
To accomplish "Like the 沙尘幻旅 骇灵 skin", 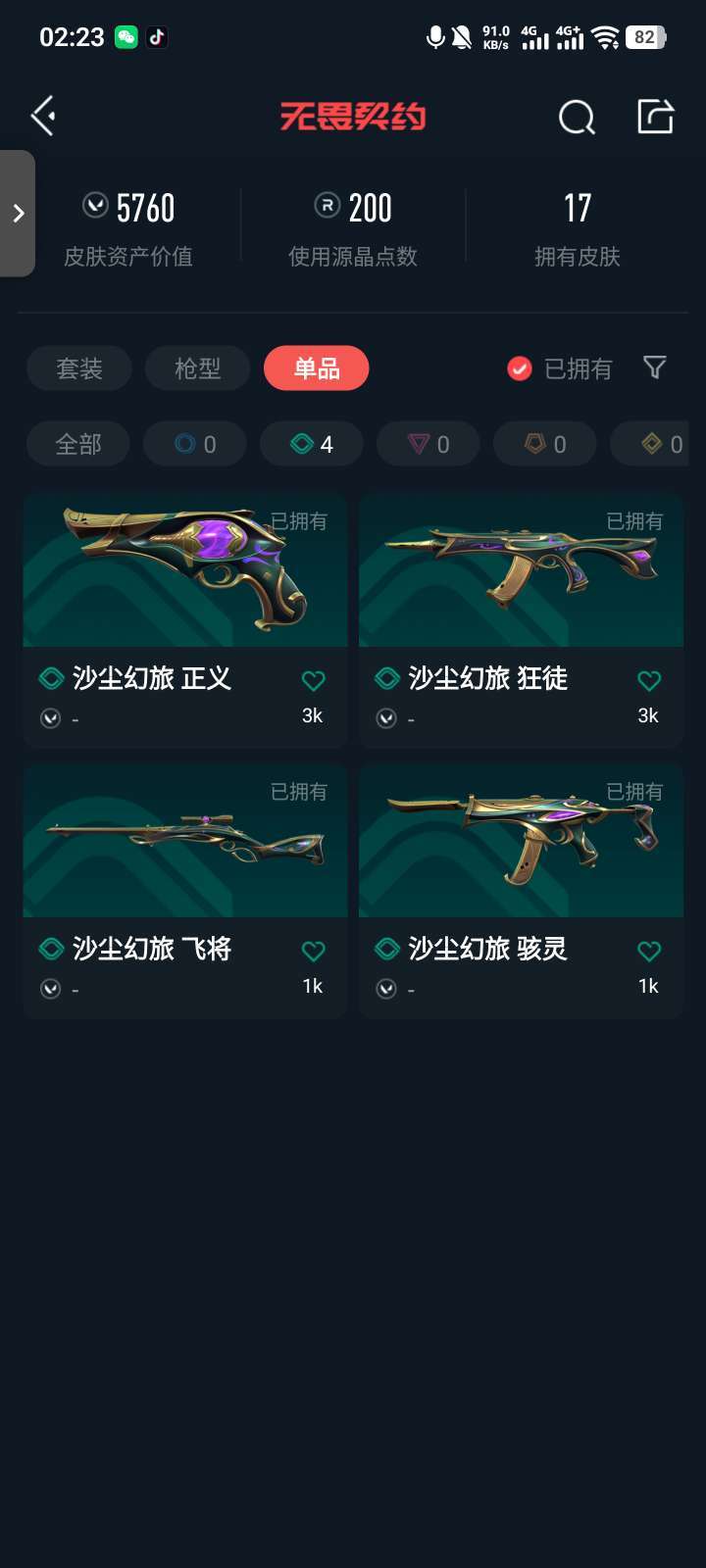I will (649, 951).
